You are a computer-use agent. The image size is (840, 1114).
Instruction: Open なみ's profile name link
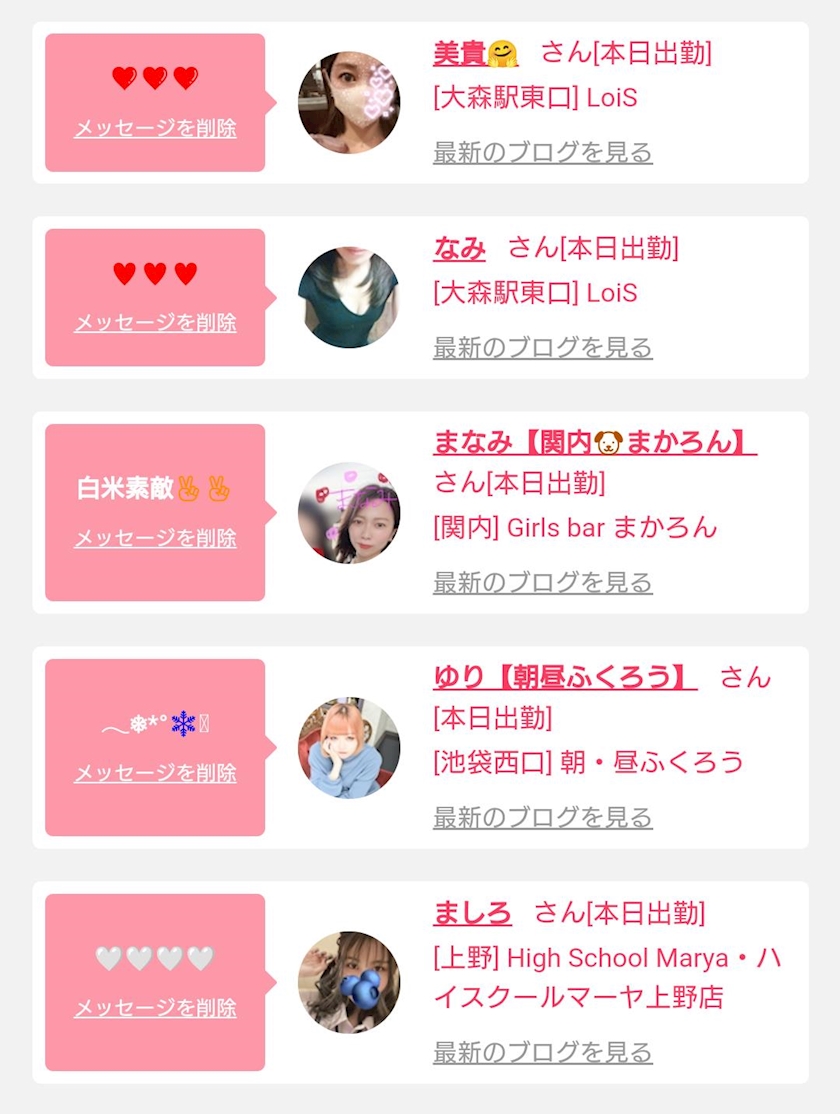click(459, 249)
